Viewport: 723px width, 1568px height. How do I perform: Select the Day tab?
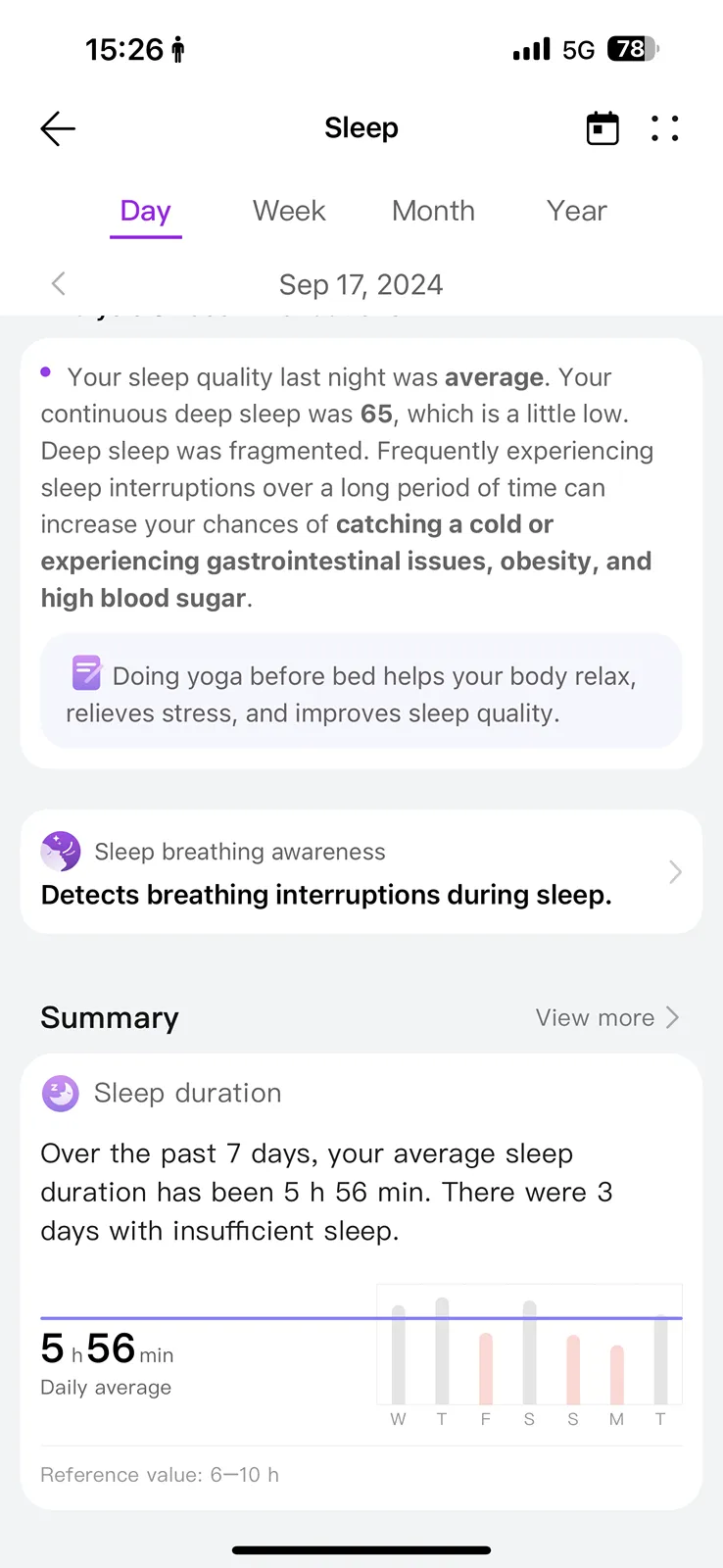145,212
